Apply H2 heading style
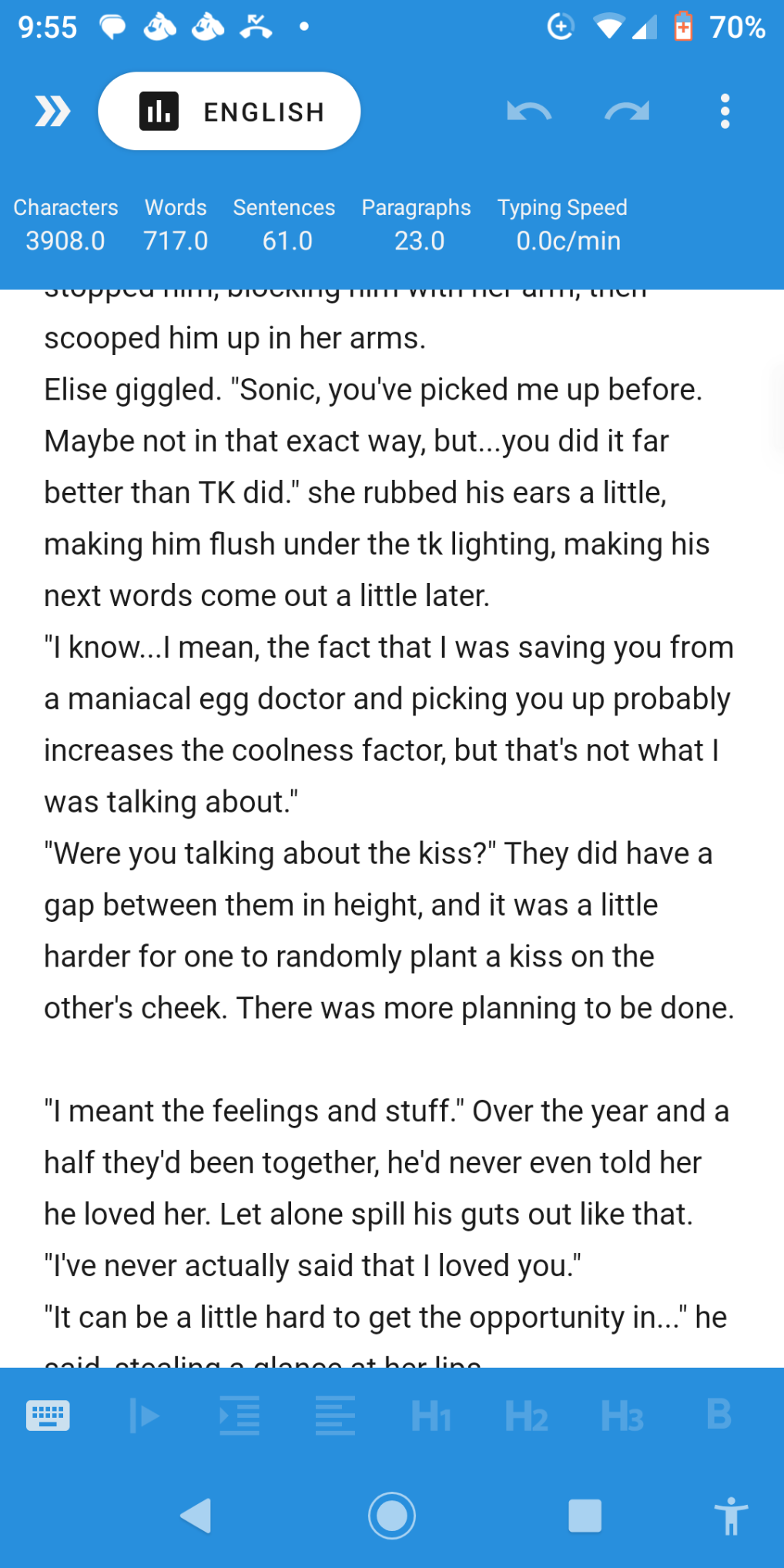Image resolution: width=784 pixels, height=1568 pixels. [x=527, y=1416]
